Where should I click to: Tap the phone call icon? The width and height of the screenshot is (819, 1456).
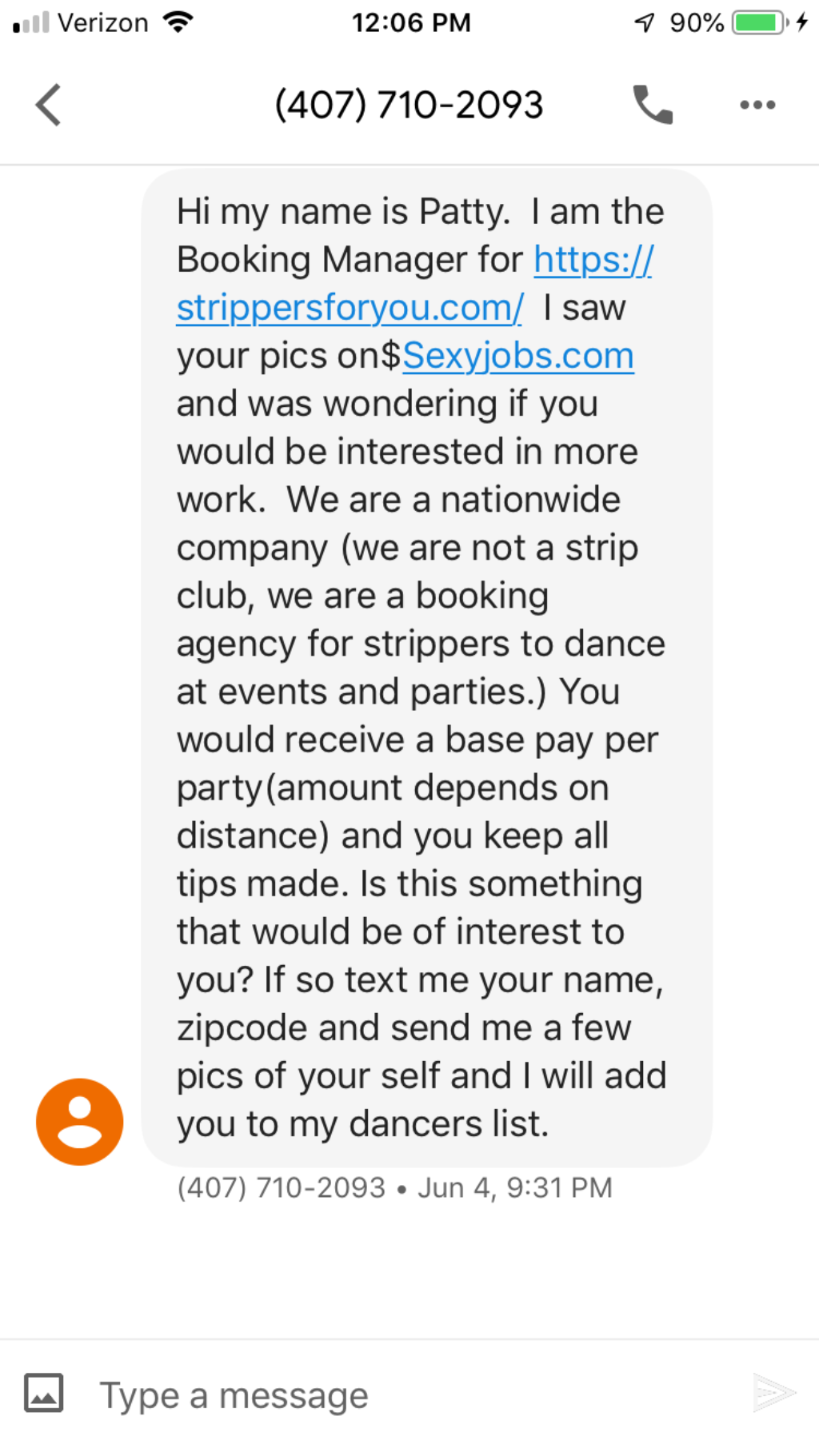pyautogui.click(x=651, y=104)
